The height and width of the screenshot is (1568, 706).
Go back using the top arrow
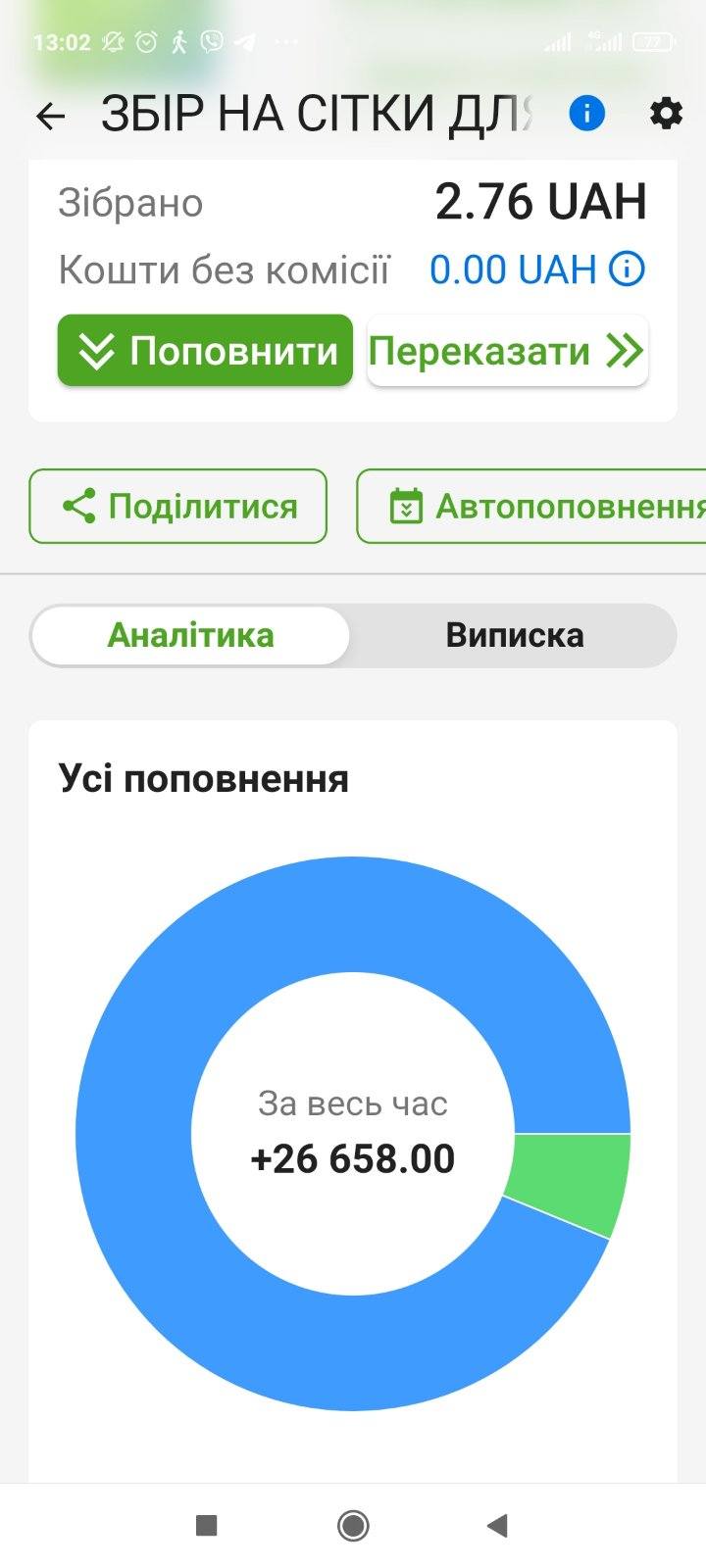point(50,116)
